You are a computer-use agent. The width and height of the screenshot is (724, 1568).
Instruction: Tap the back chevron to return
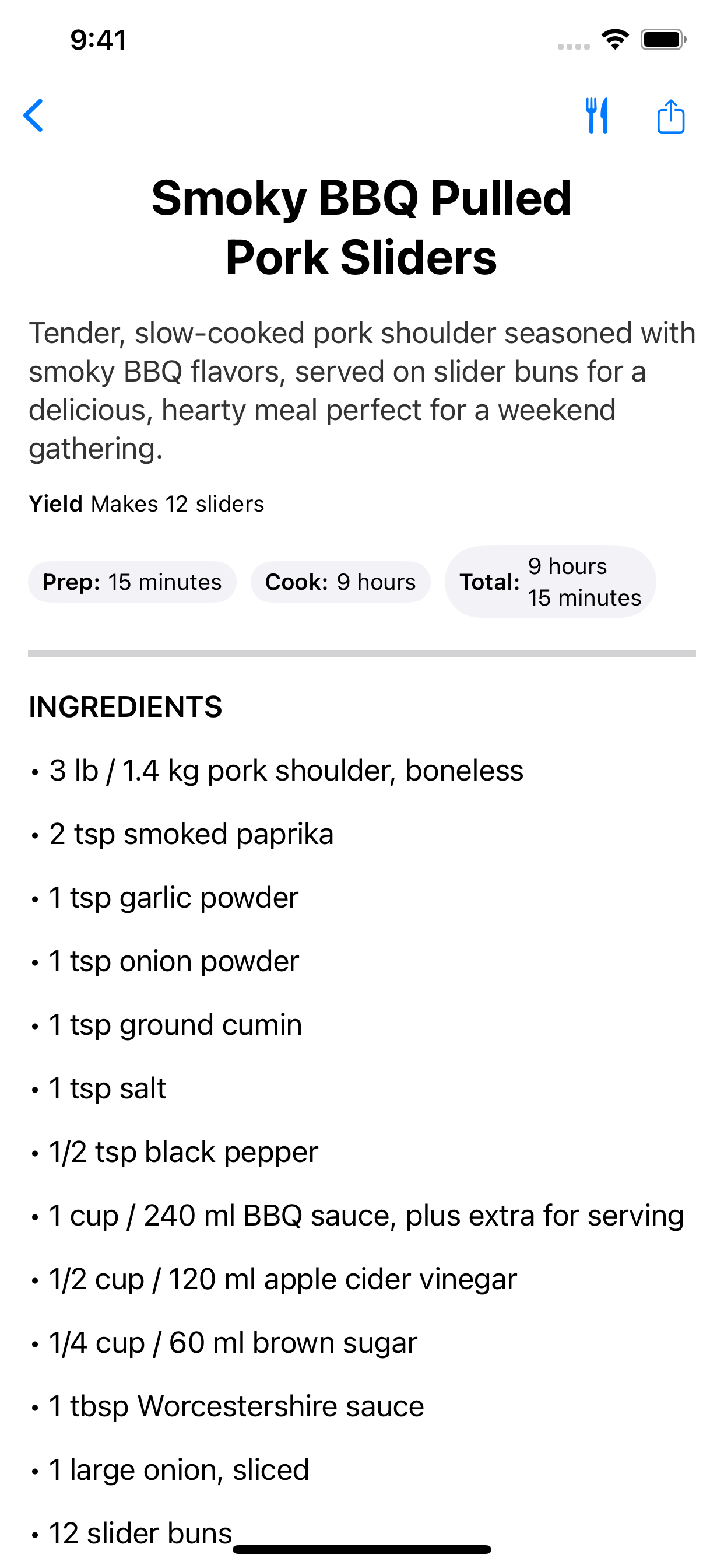coord(33,116)
